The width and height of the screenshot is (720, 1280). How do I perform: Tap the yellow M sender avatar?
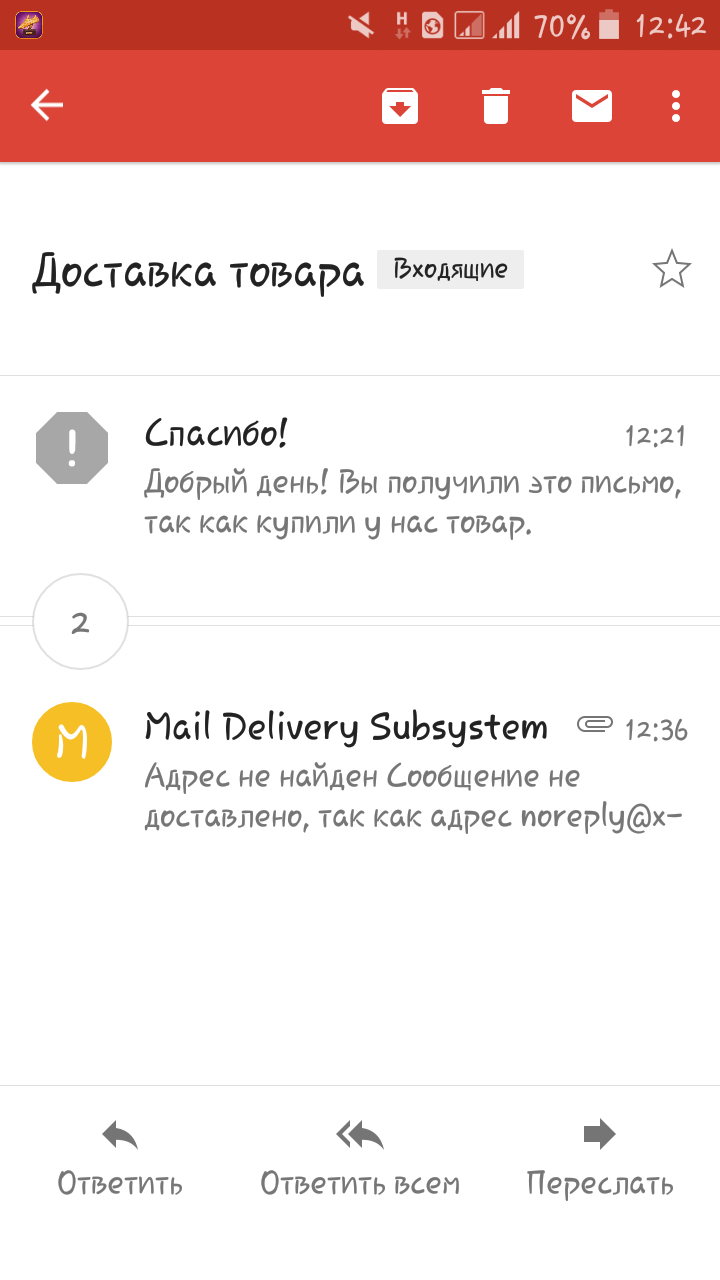(x=72, y=742)
